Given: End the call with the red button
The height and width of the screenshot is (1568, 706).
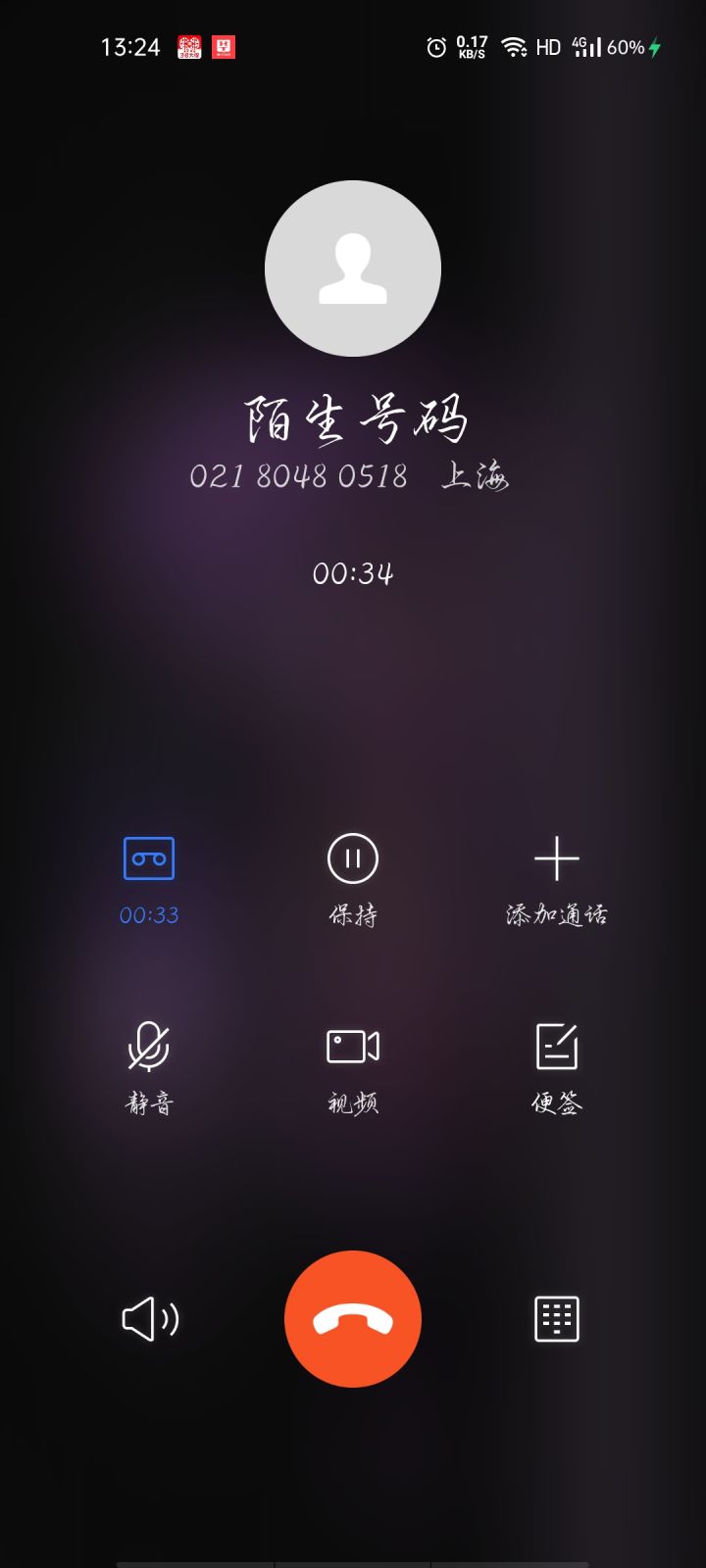Looking at the screenshot, I should [353, 1319].
